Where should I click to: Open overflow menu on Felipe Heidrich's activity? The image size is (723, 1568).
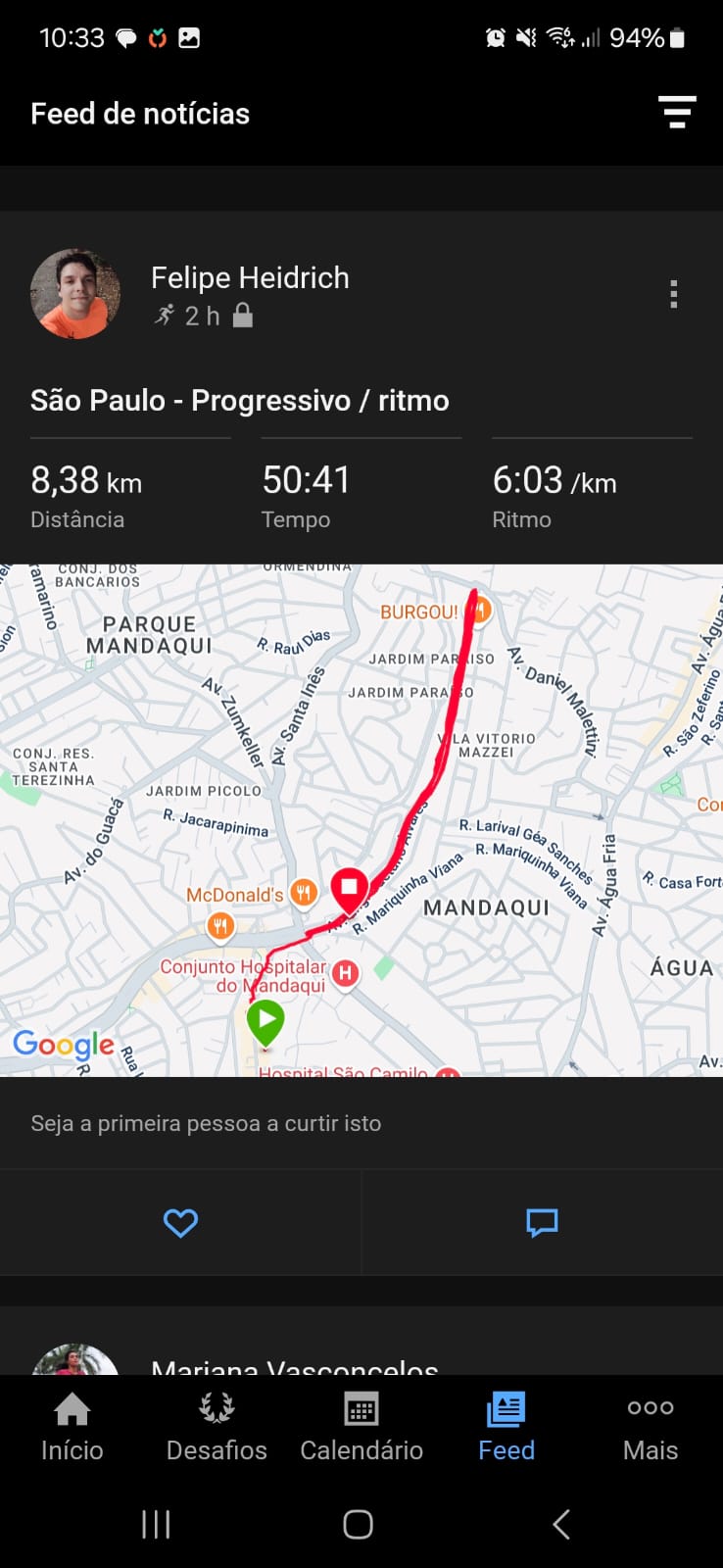click(x=673, y=294)
